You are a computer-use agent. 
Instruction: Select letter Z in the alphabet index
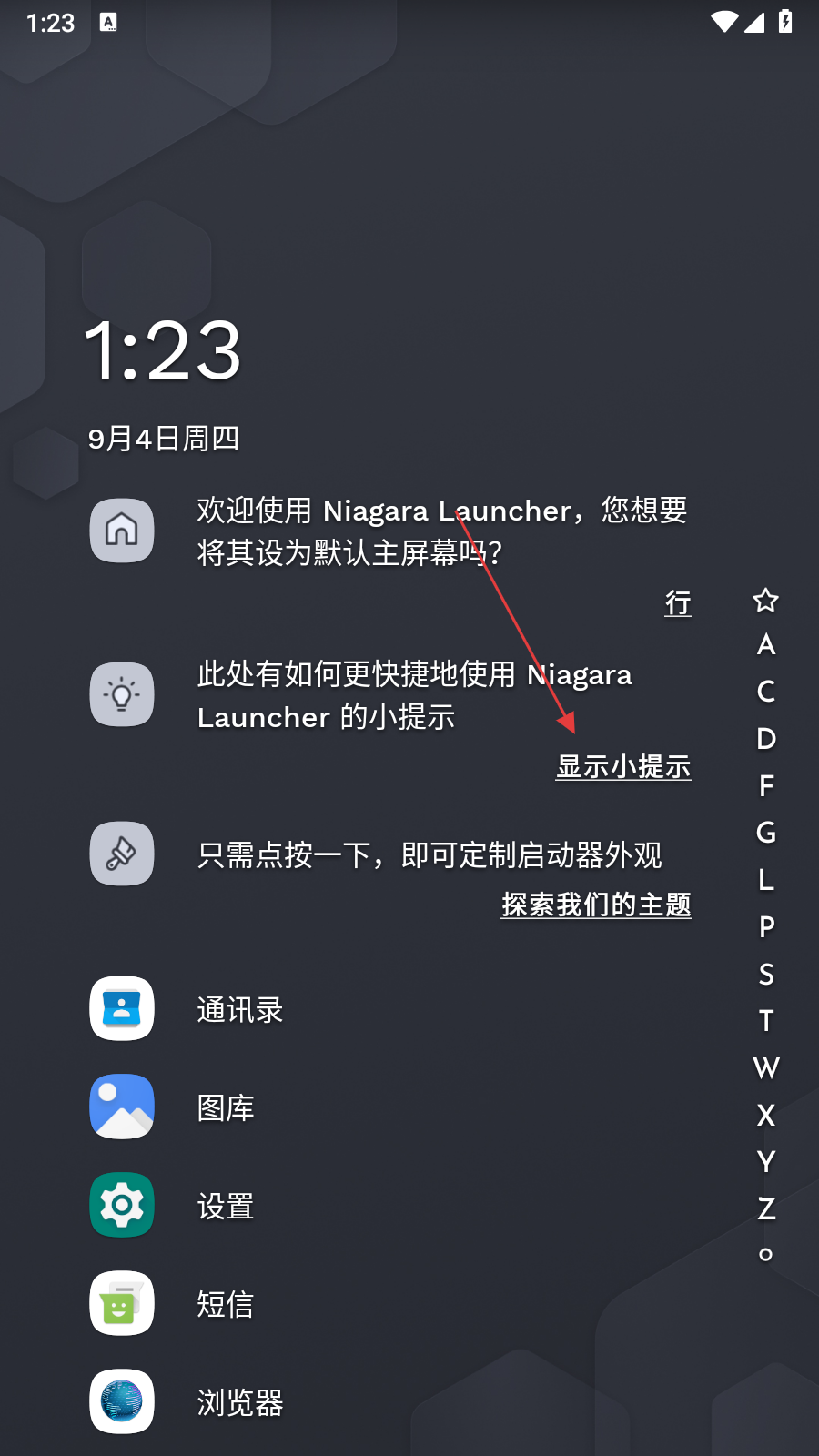pos(766,1208)
